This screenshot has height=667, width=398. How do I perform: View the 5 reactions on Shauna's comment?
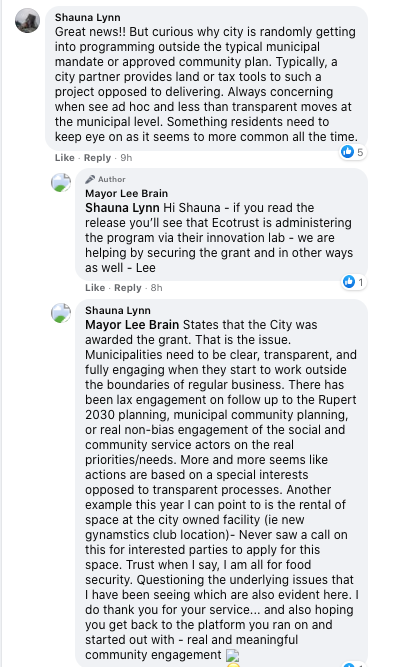pos(353,152)
